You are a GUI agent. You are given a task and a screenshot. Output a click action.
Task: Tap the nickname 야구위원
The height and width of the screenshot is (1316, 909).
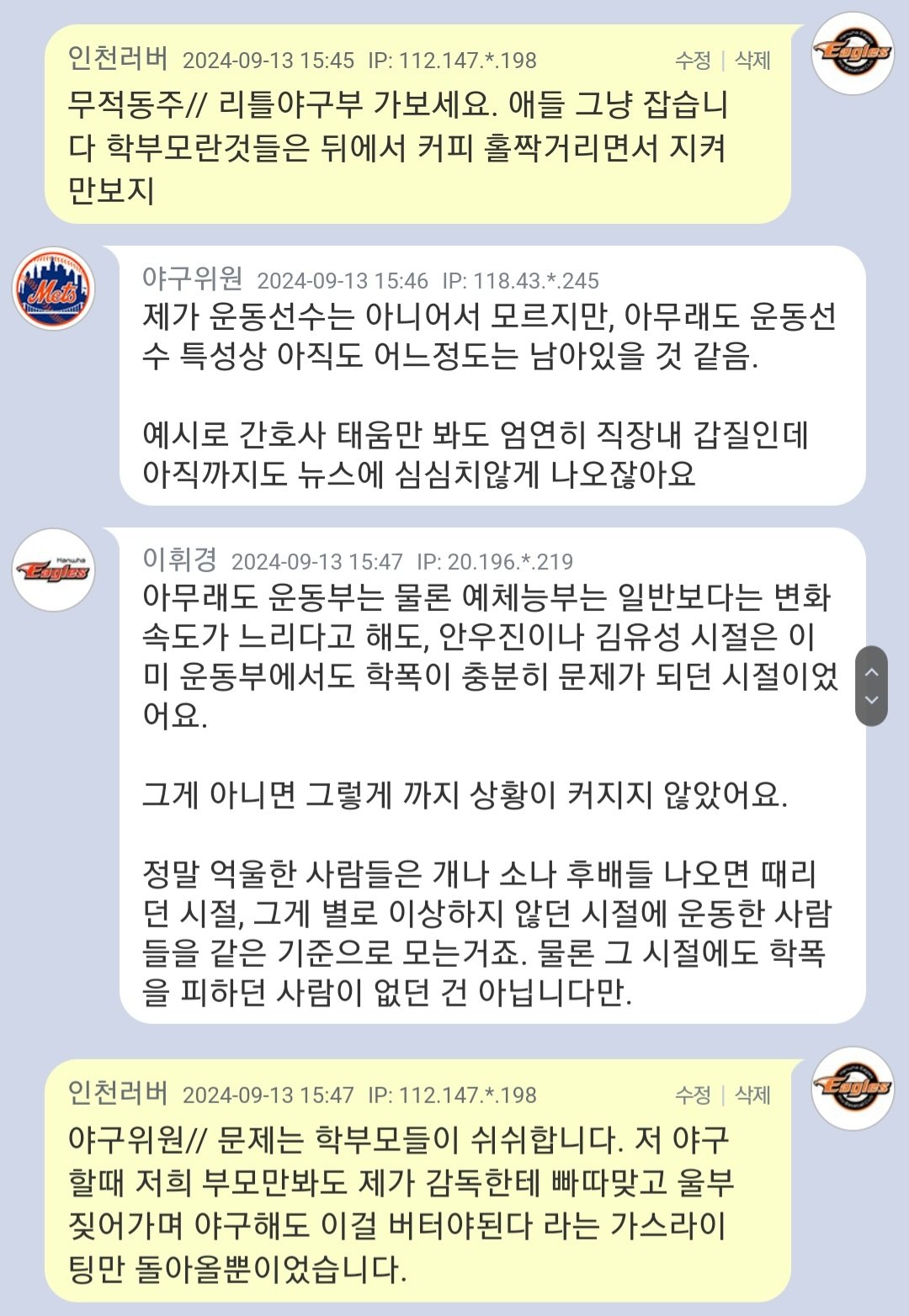192,279
